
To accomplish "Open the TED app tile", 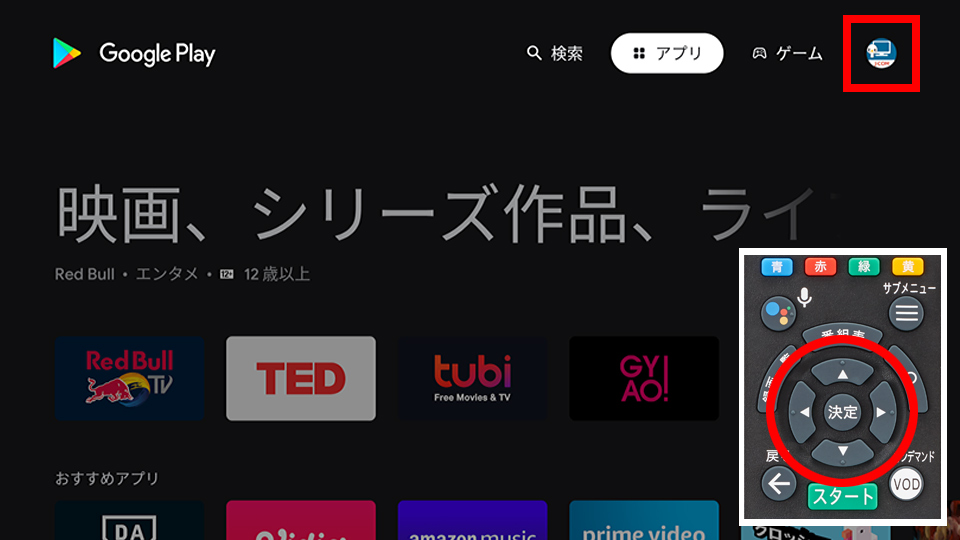I will point(301,378).
